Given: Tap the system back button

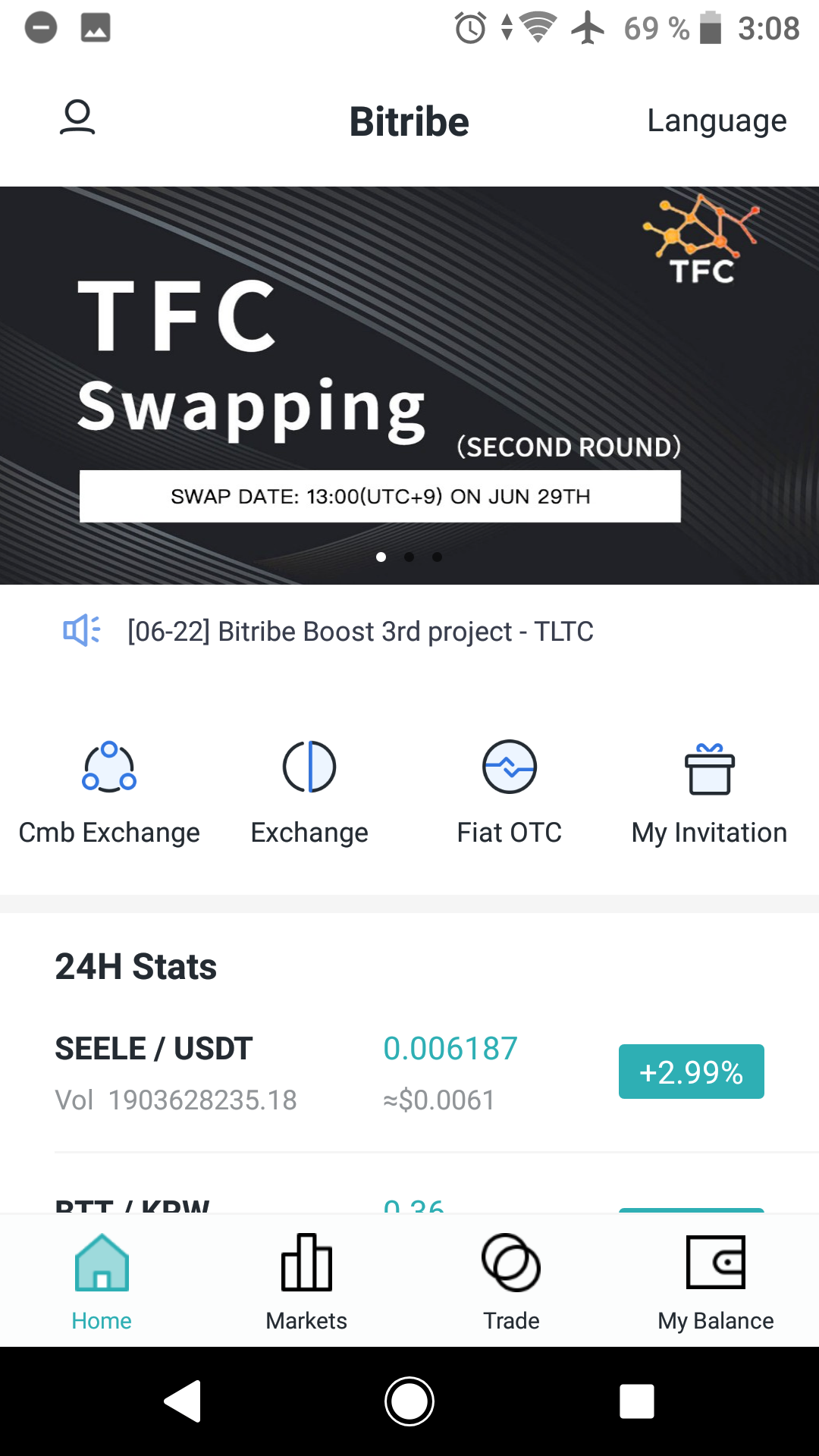Looking at the screenshot, I should 183,1401.
